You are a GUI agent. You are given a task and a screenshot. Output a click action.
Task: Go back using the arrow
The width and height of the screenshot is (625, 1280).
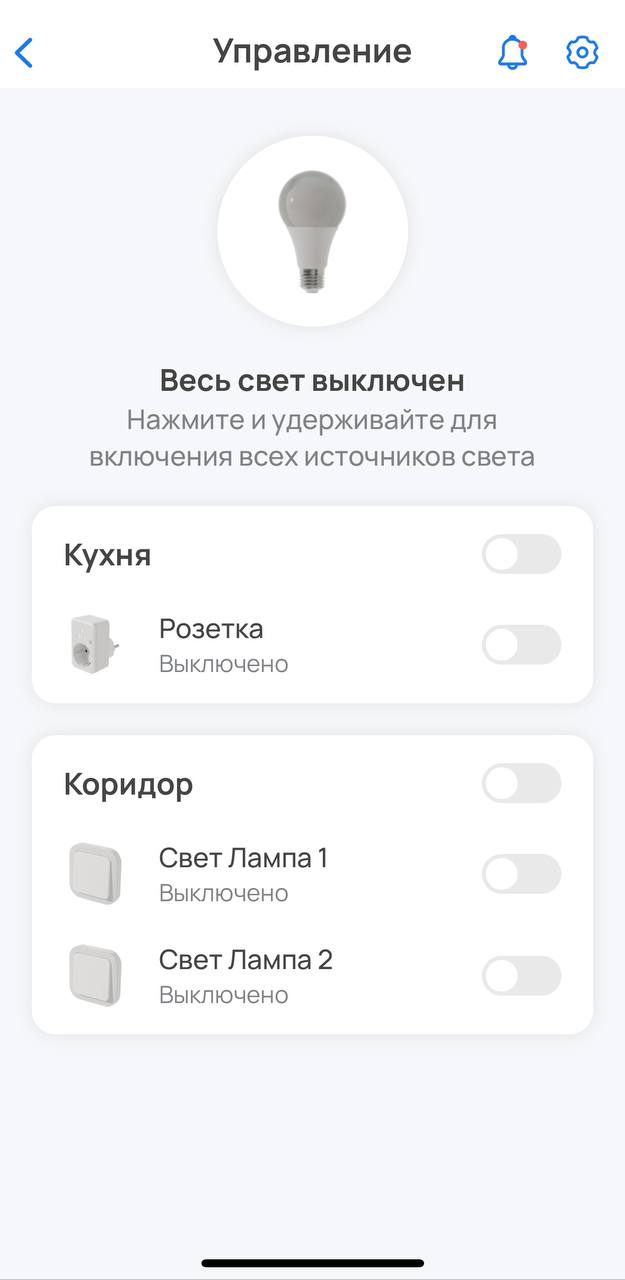click(x=25, y=52)
